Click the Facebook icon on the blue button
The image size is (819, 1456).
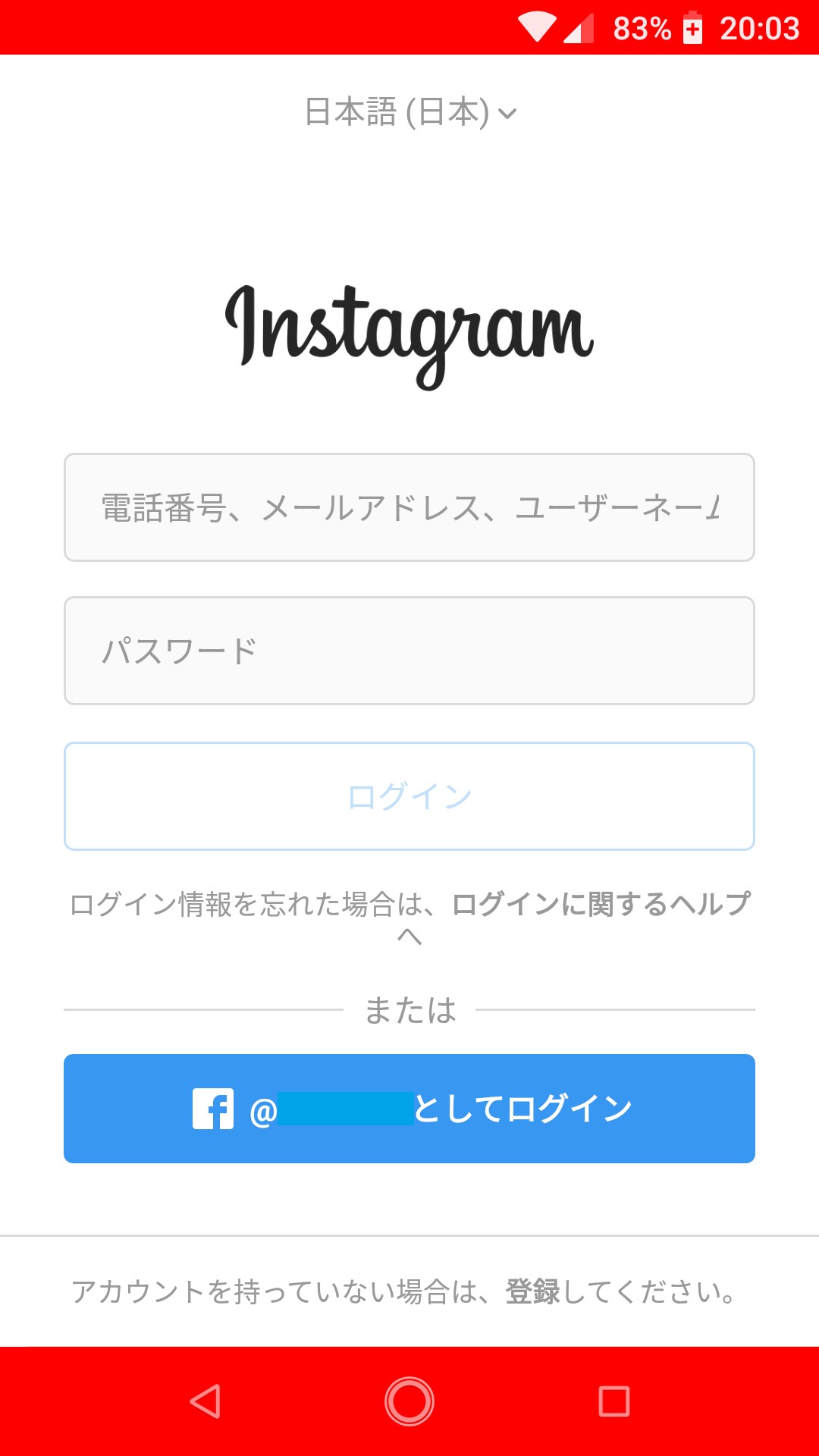(215, 1107)
